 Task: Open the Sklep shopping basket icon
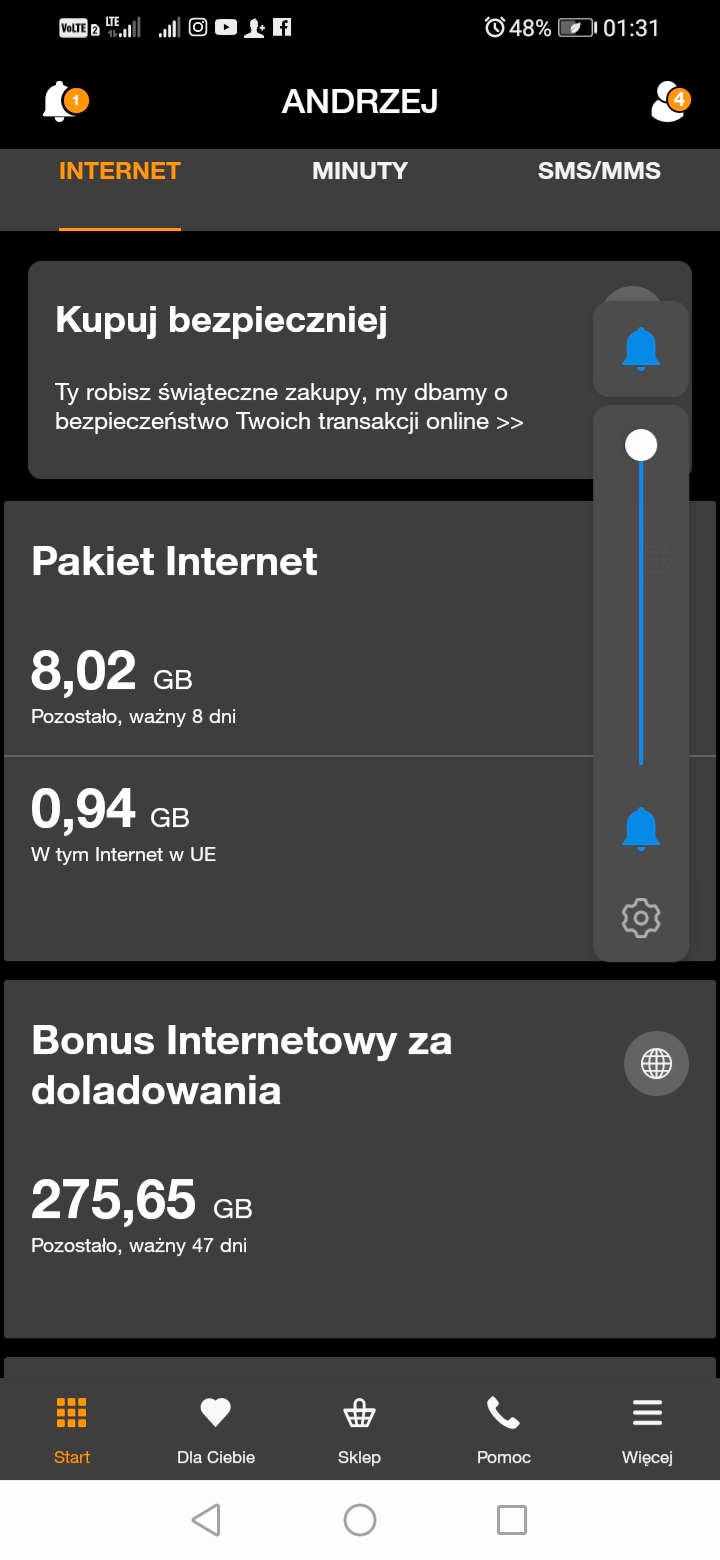359,1412
